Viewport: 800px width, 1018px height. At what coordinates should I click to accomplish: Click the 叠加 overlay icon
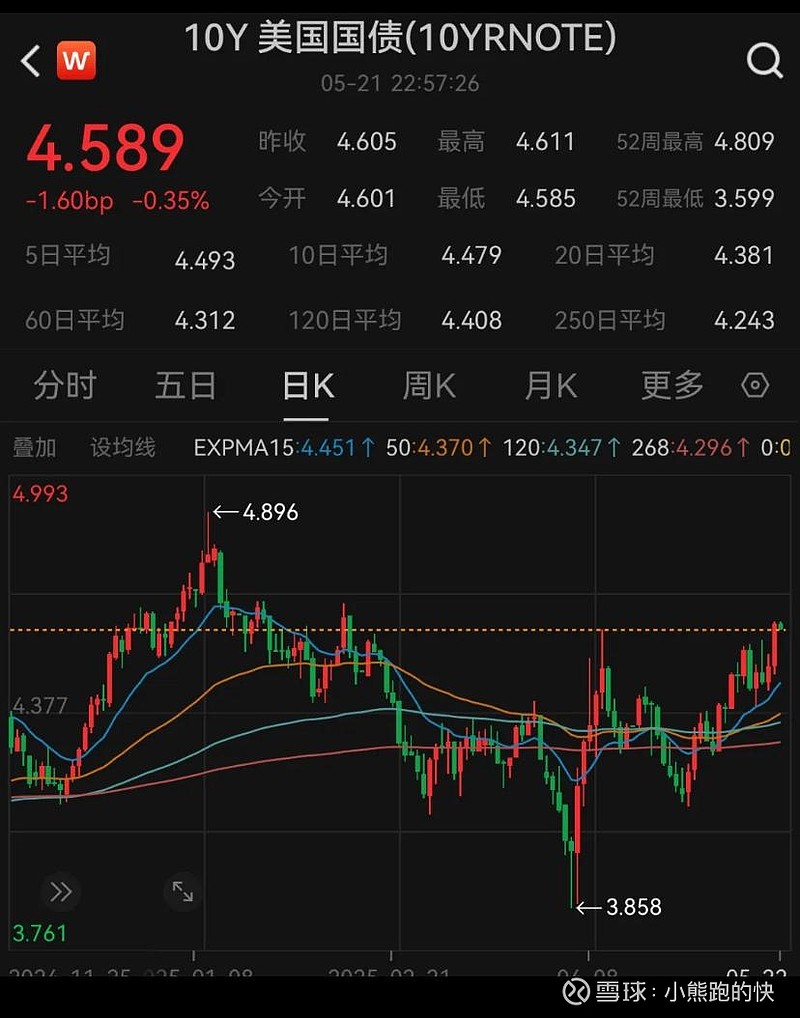click(35, 447)
